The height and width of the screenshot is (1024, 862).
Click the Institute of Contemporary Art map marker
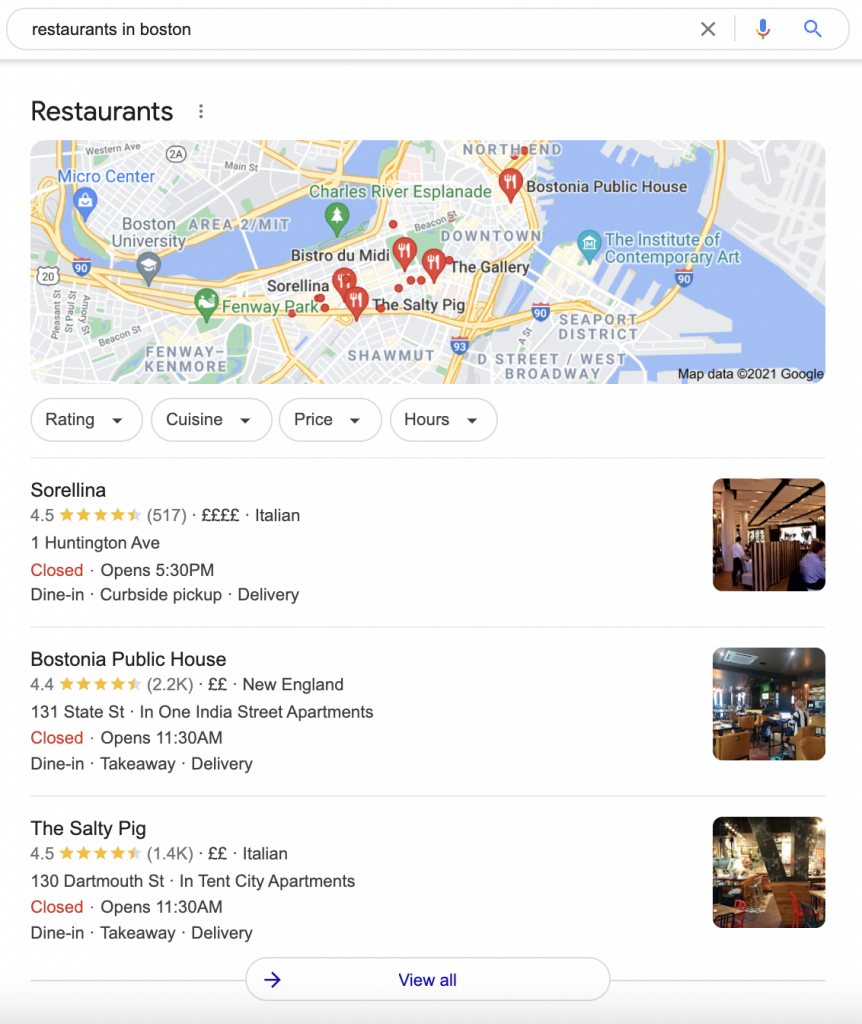(588, 242)
